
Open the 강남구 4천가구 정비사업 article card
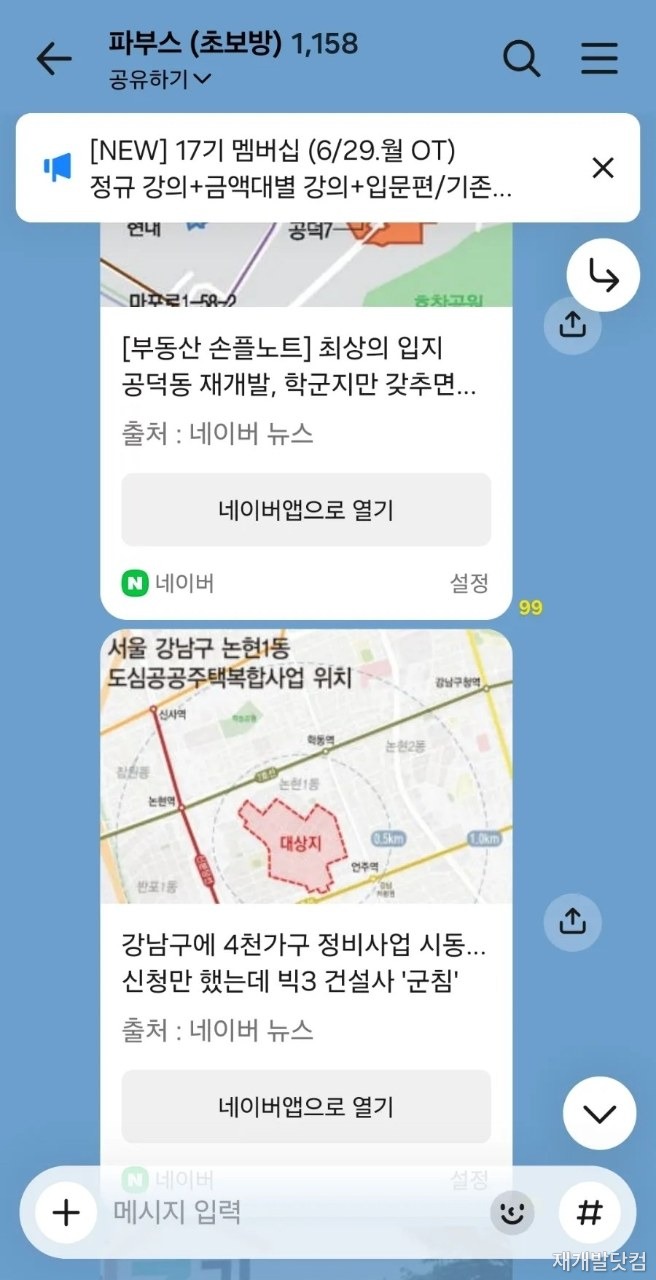[306, 958]
